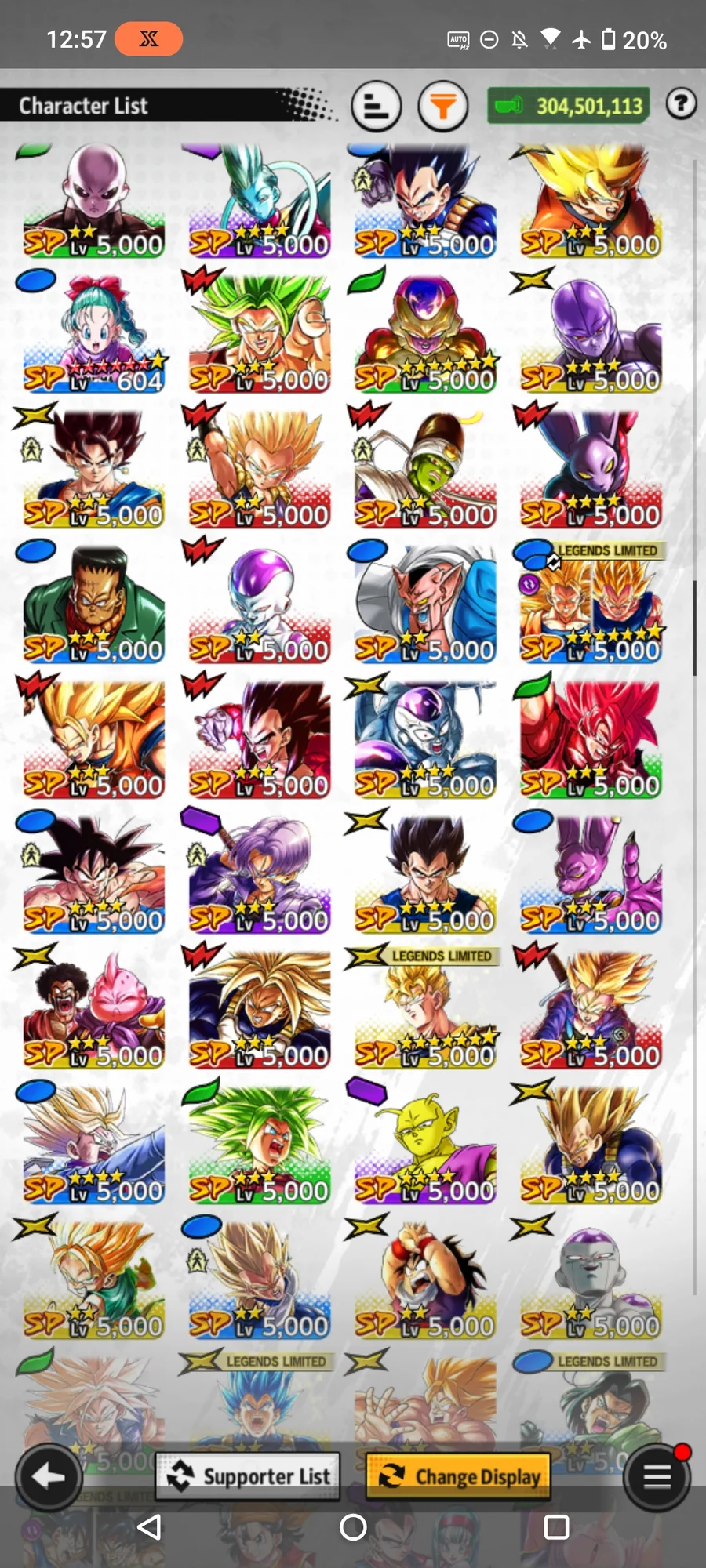Open the hamburger menu with red dot
Screen dimensions: 706x1568
[657, 1477]
